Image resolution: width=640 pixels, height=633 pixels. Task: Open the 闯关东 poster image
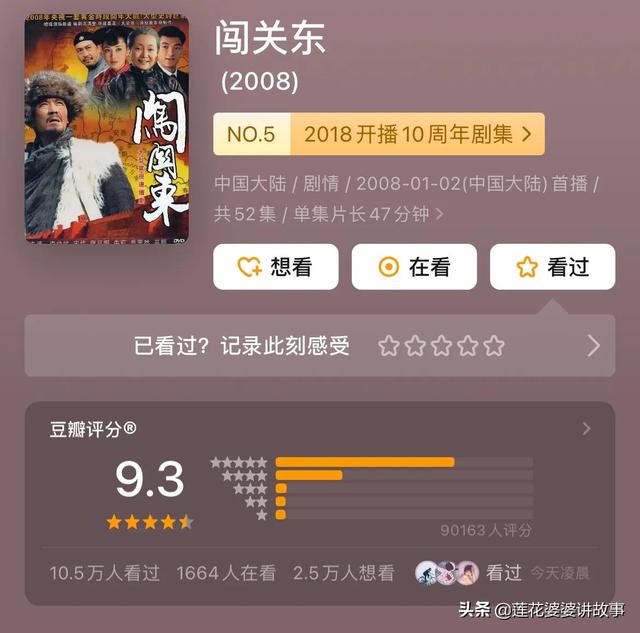(x=106, y=127)
